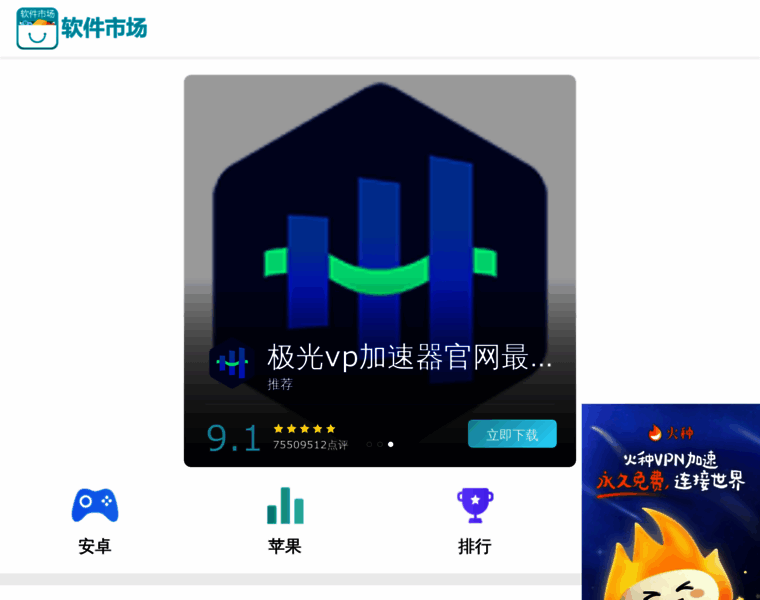Switch to the 苹果 category
The height and width of the screenshot is (600, 760).
[x=285, y=520]
